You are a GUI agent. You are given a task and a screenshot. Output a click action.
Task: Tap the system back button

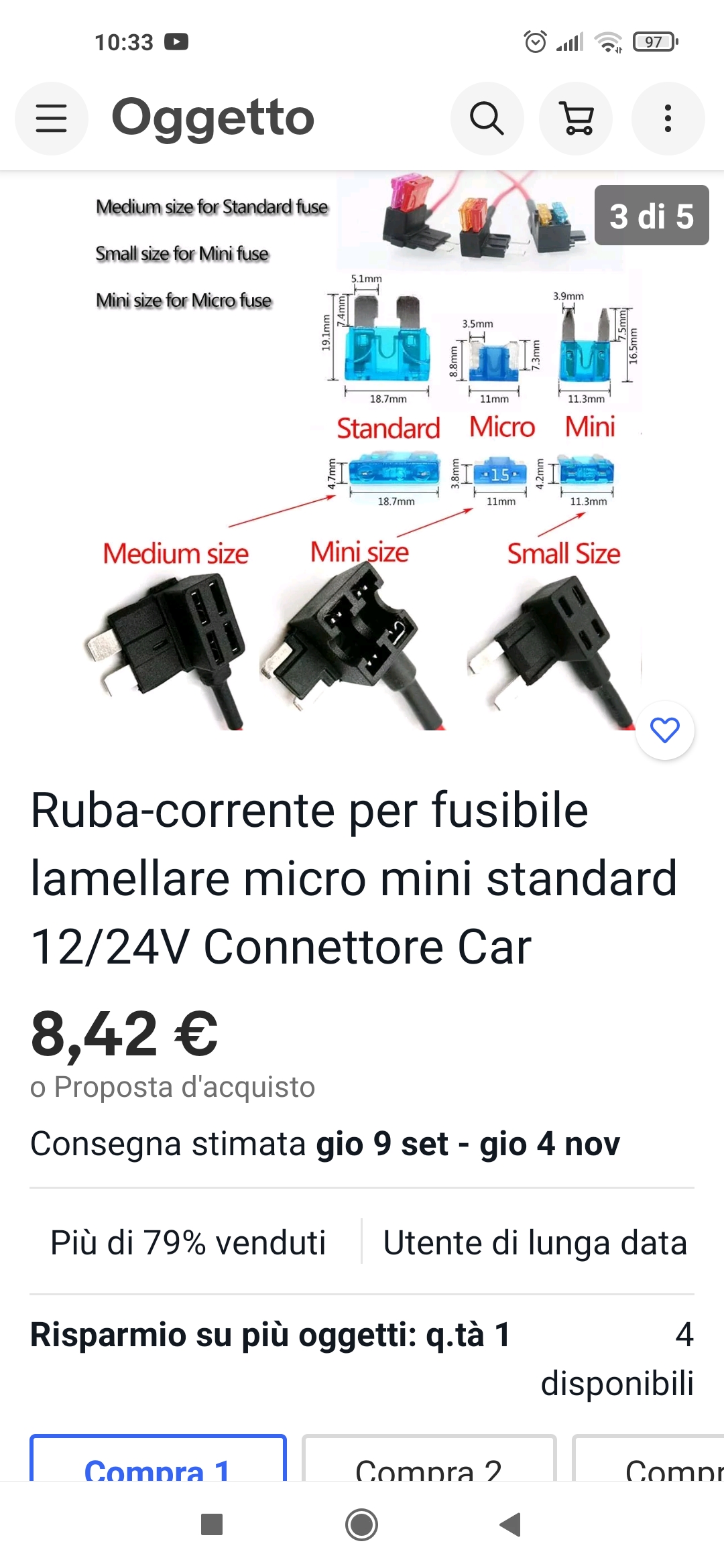511,1524
